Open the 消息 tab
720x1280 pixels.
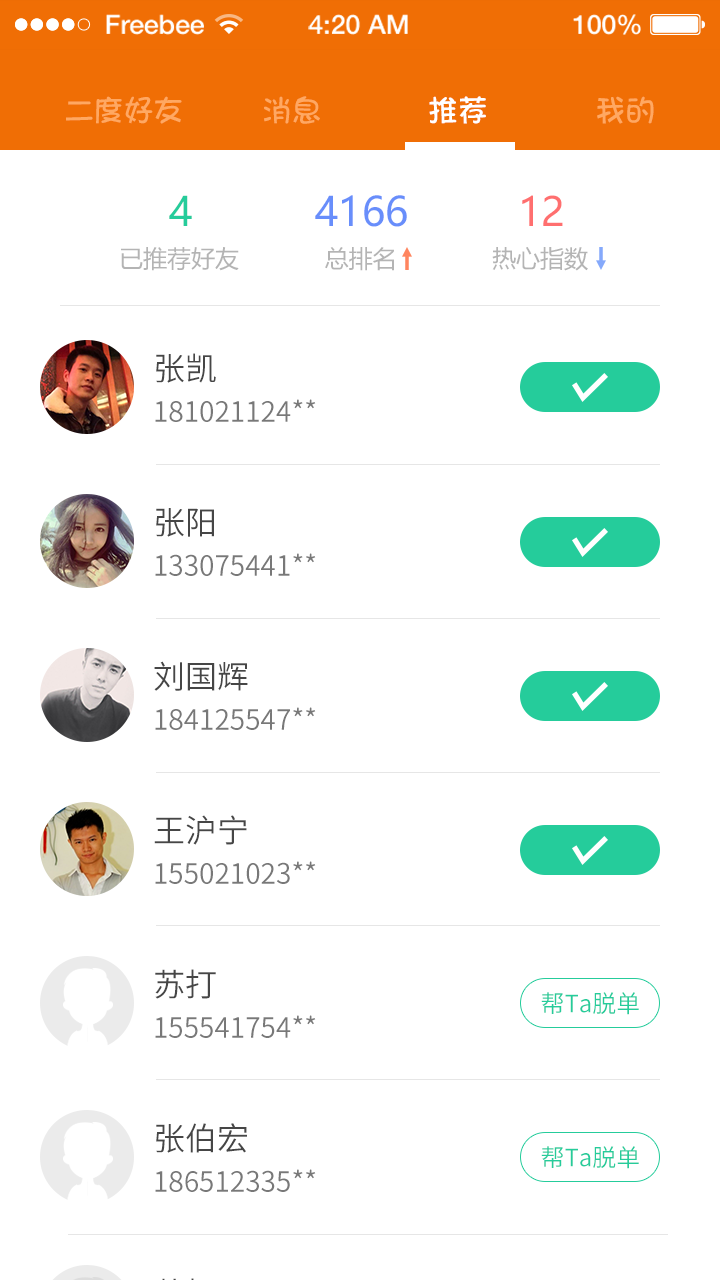291,110
